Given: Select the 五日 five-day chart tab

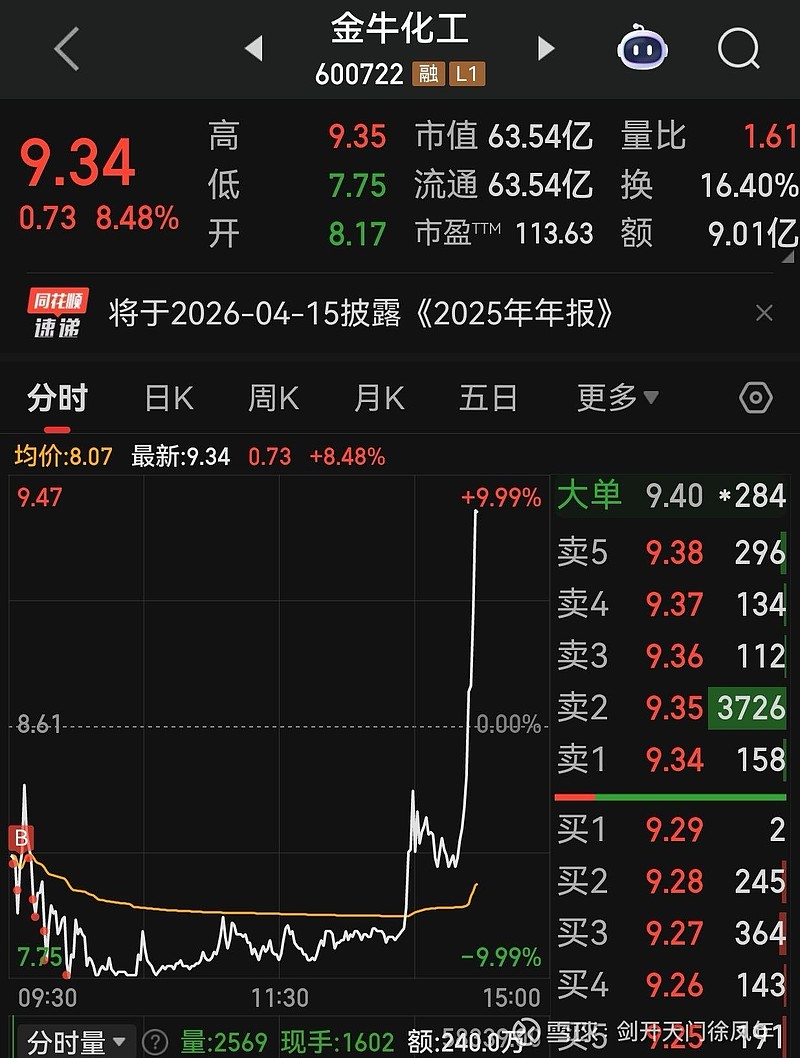Looking at the screenshot, I should [x=489, y=397].
